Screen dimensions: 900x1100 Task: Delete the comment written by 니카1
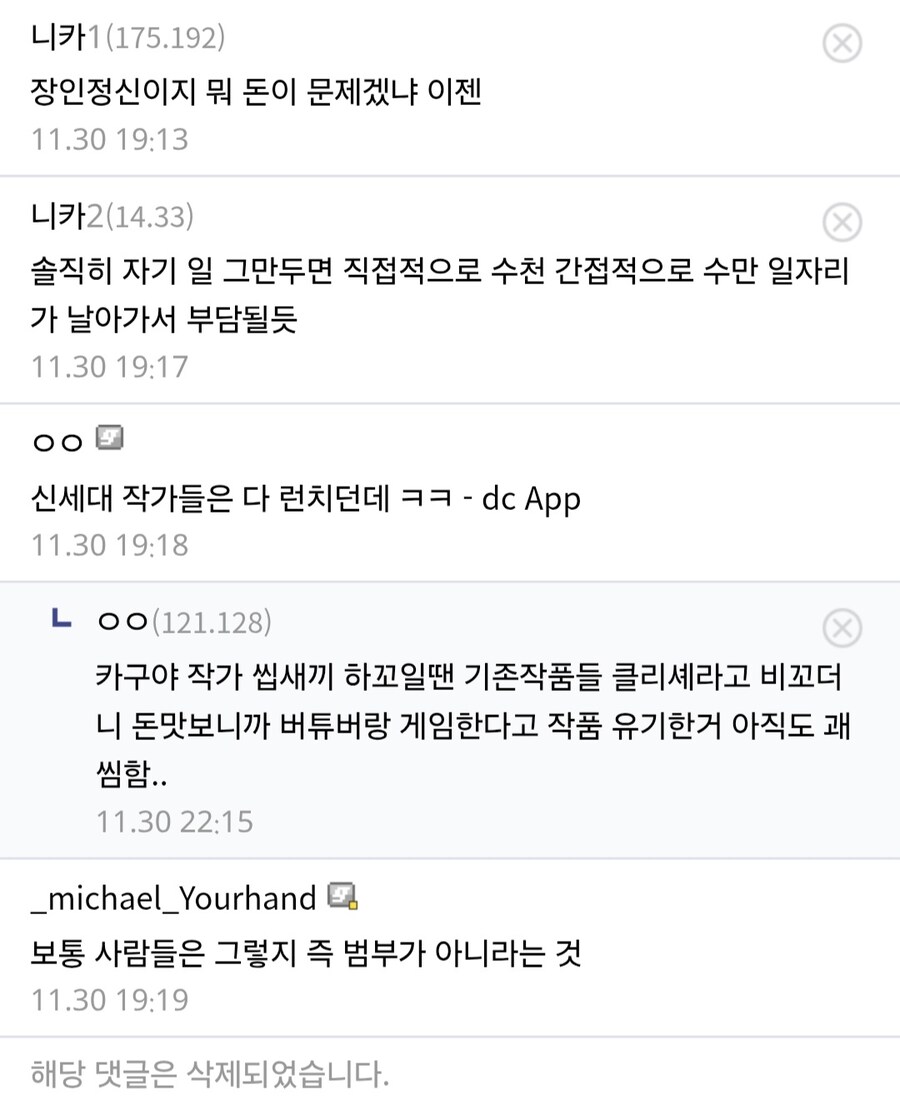pyautogui.click(x=843, y=43)
